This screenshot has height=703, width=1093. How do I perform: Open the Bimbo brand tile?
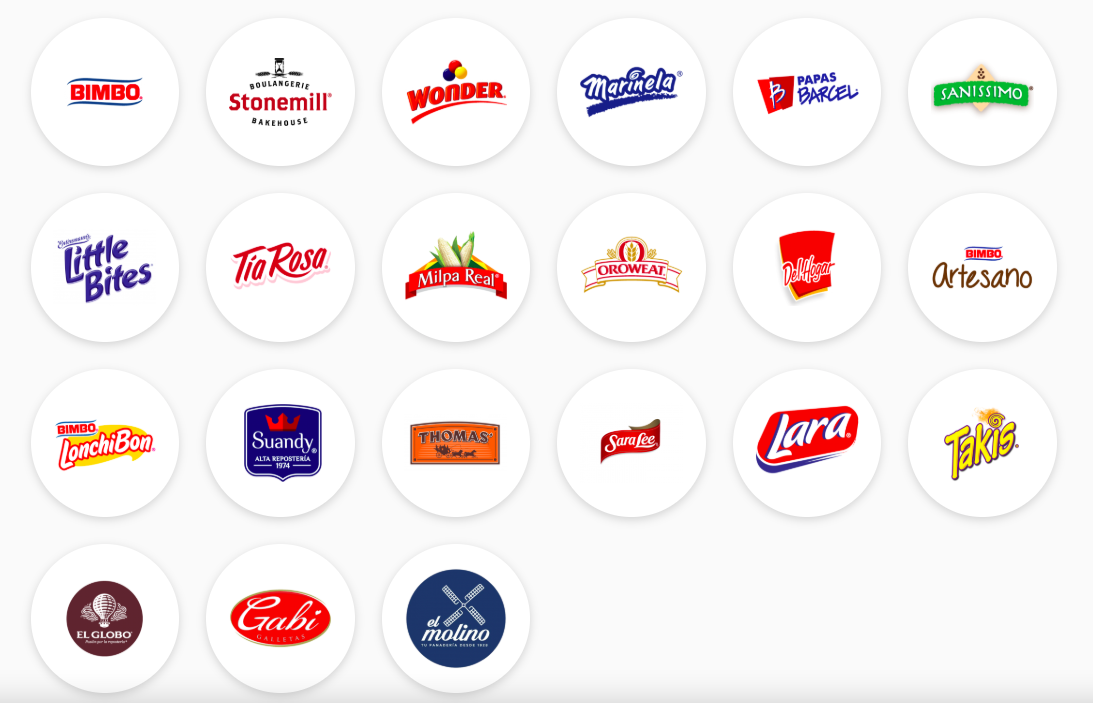pos(105,92)
